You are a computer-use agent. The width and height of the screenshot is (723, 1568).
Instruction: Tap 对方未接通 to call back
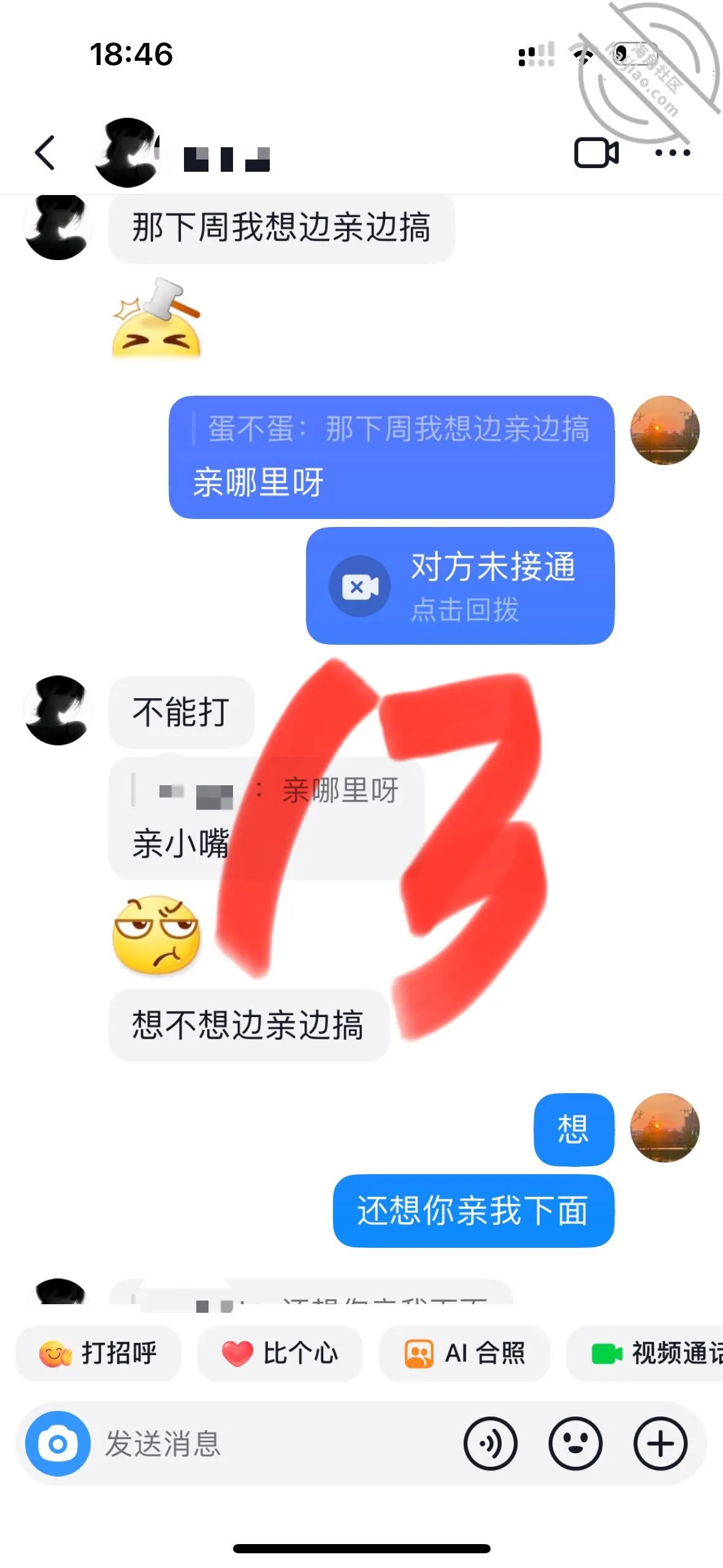tap(460, 586)
